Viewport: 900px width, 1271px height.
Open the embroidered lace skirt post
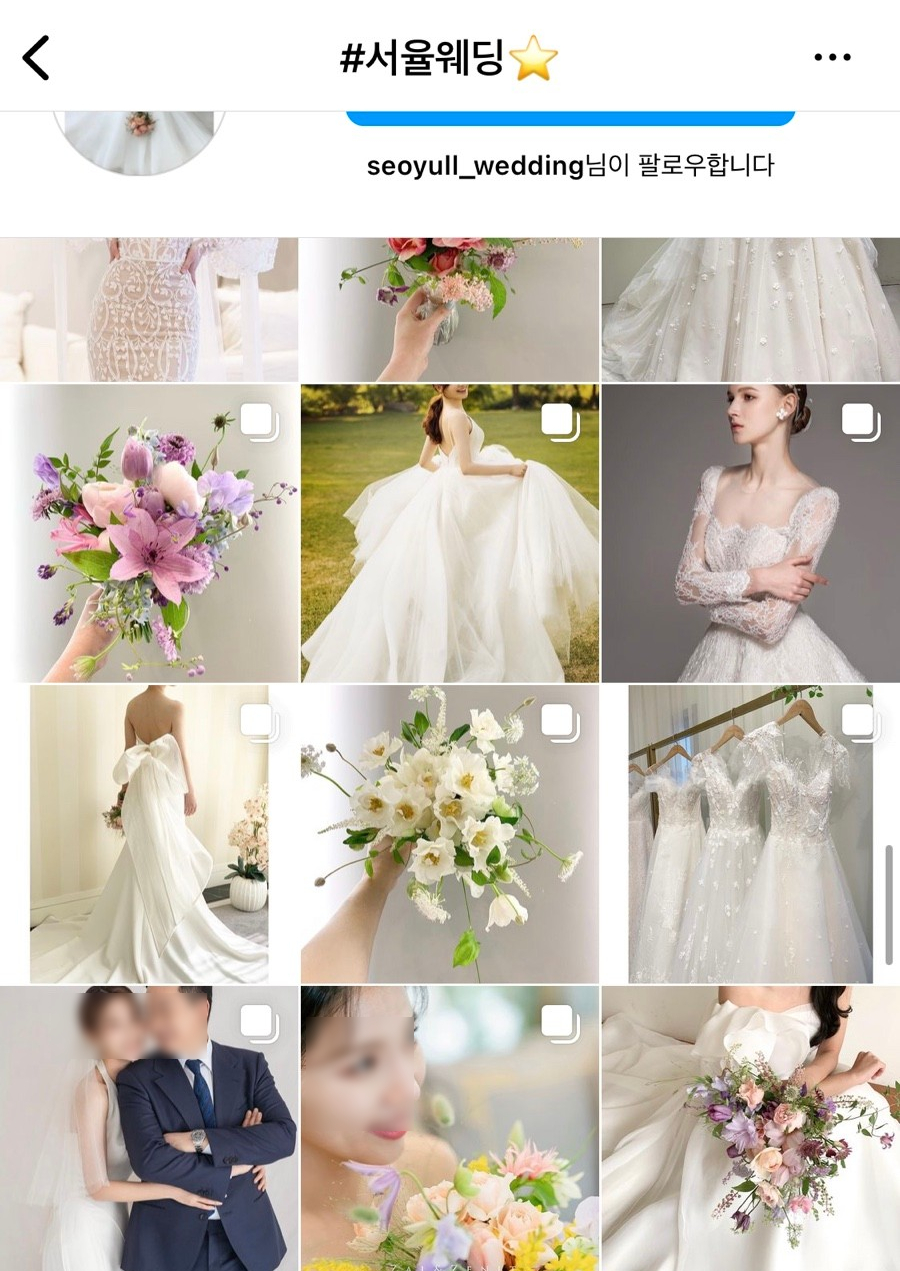pos(149,309)
